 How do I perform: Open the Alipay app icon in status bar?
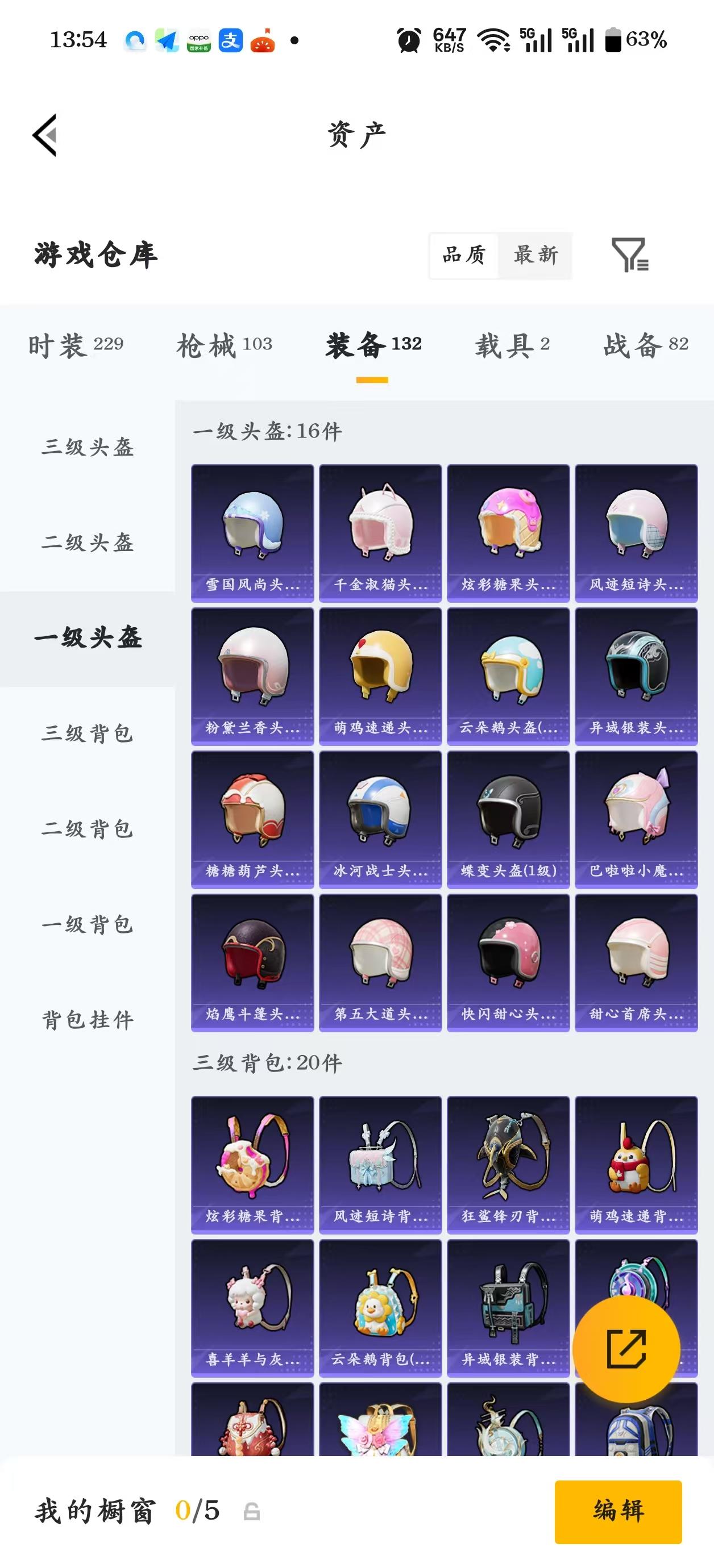coord(231,40)
